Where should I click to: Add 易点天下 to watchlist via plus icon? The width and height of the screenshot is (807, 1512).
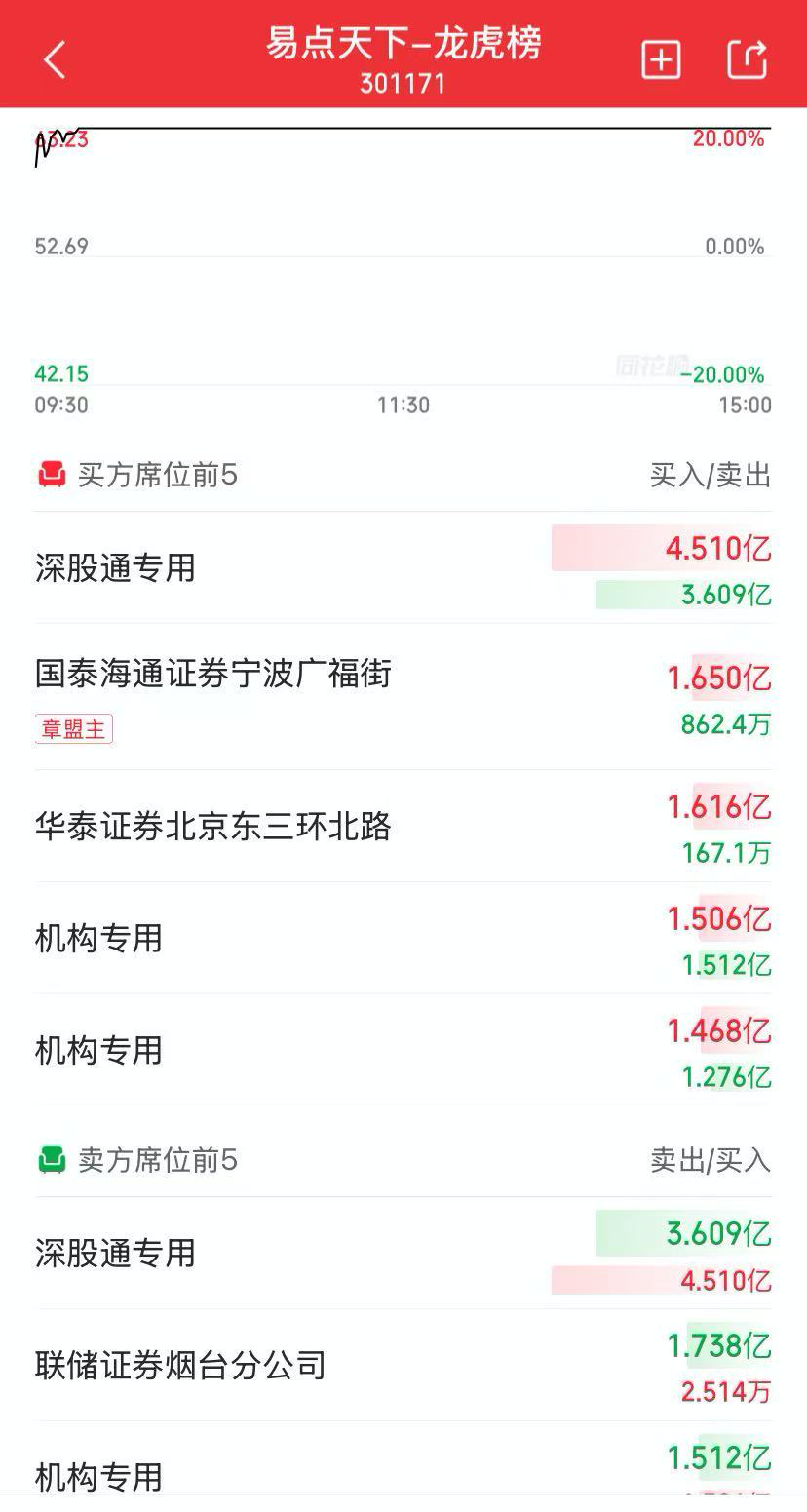click(x=661, y=59)
